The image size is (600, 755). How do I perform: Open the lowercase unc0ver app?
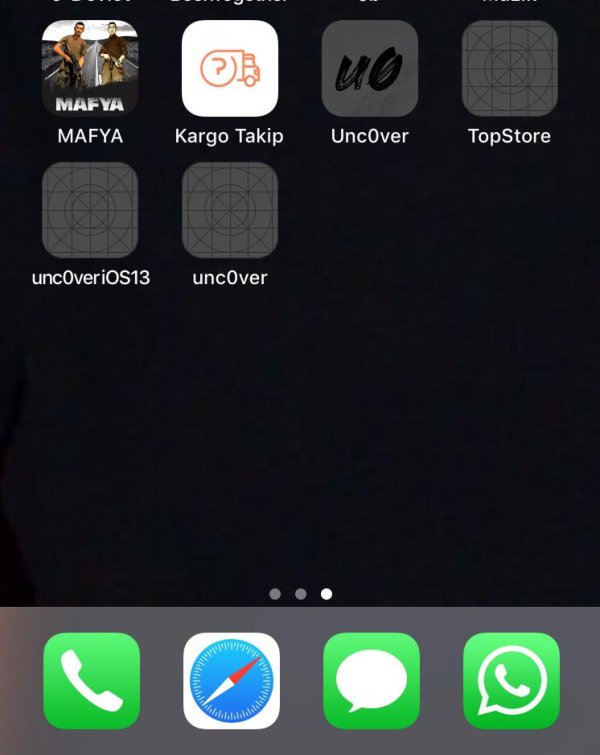point(230,210)
